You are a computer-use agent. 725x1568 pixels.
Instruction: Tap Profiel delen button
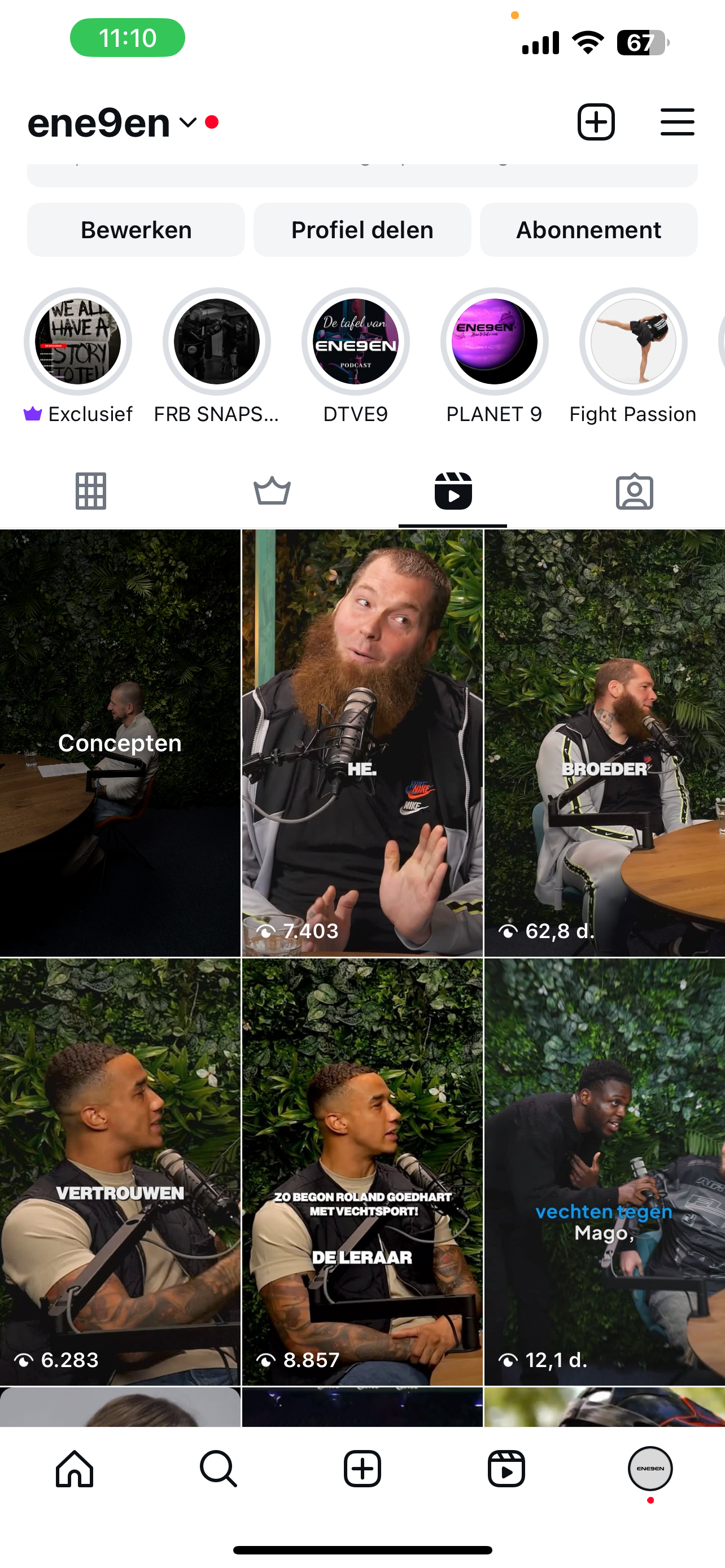click(x=362, y=230)
